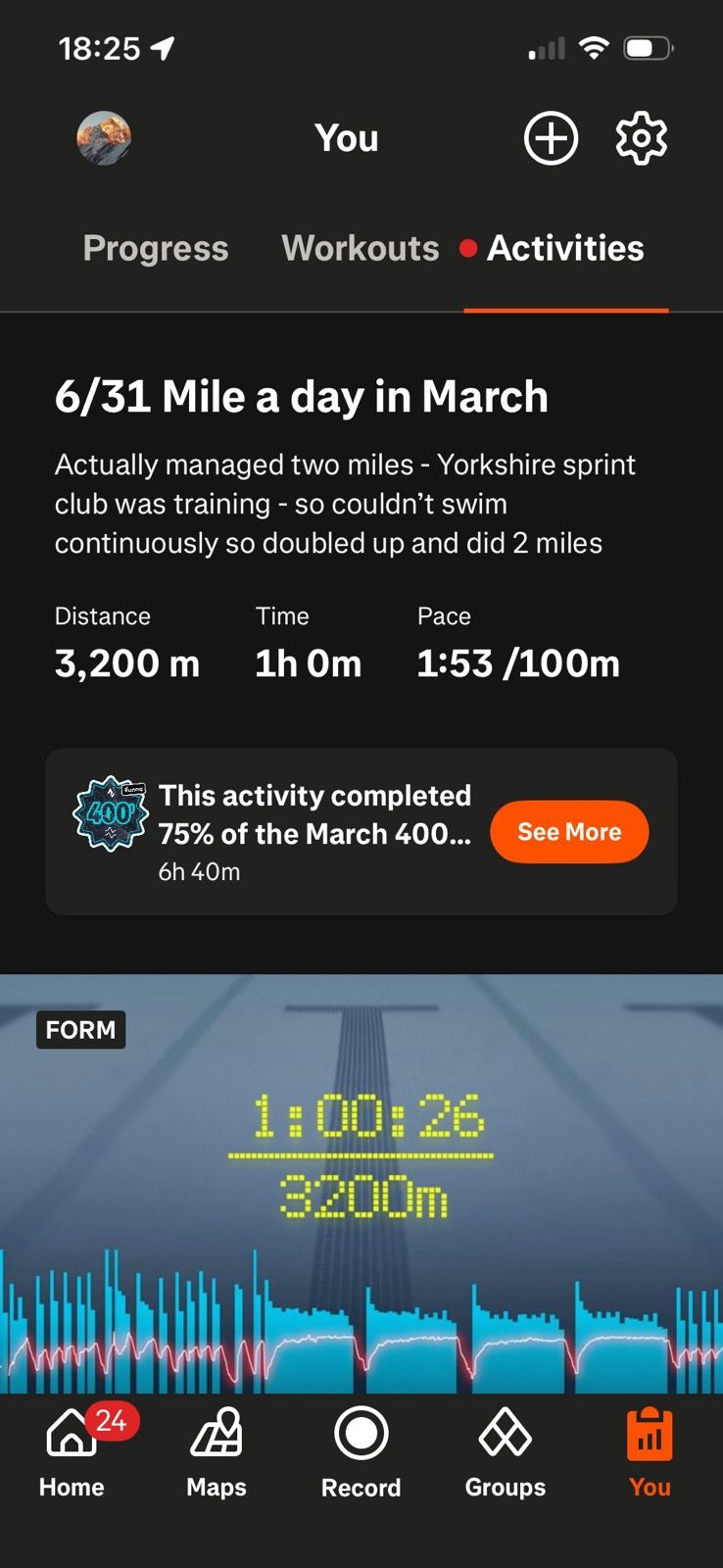Tap See More on March challenge

coord(569,832)
